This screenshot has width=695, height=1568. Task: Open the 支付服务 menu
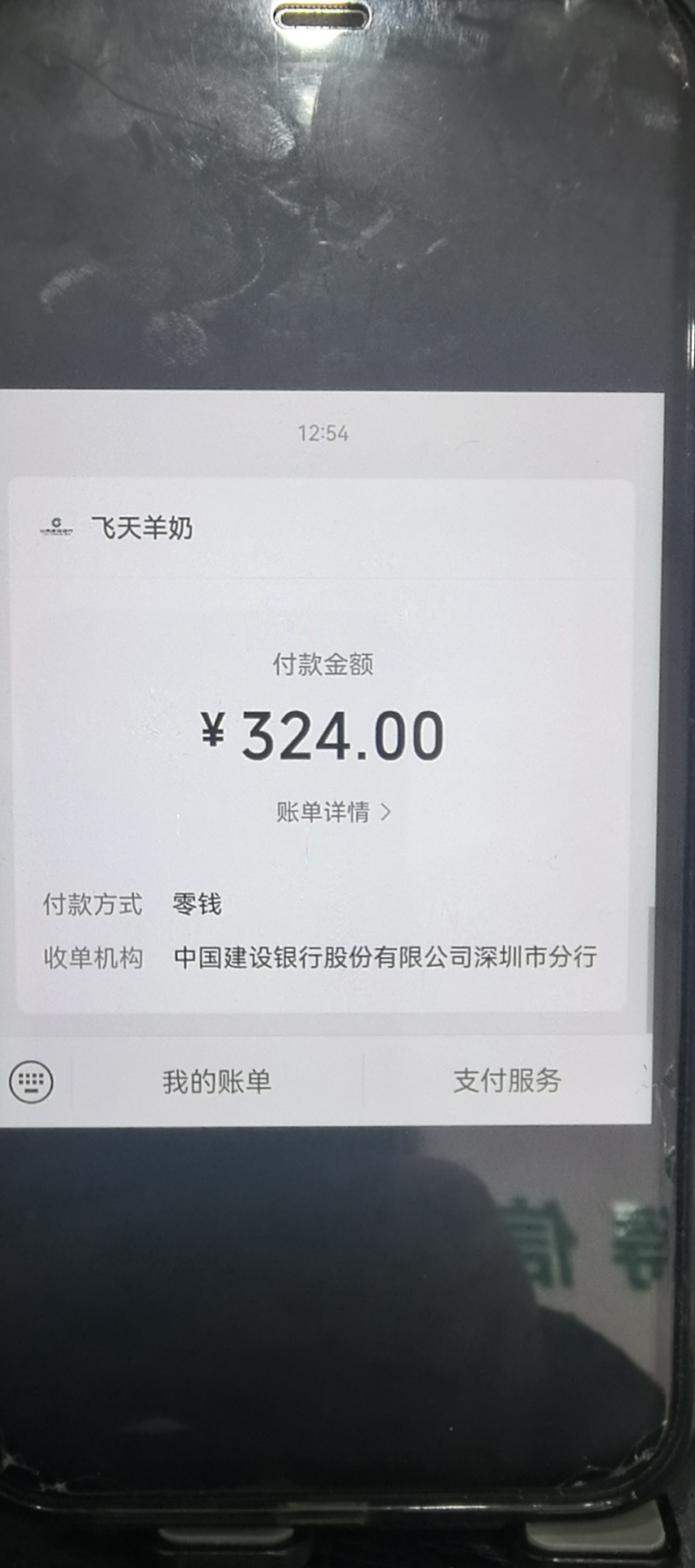coord(507,1080)
